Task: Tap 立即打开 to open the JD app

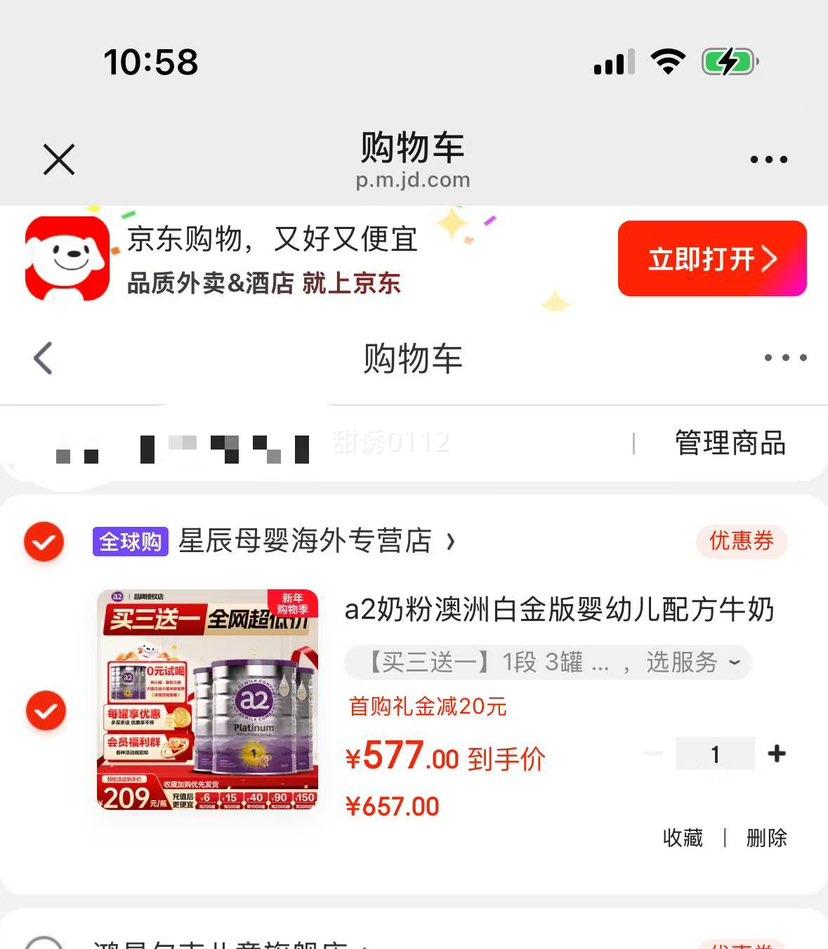Action: (711, 258)
